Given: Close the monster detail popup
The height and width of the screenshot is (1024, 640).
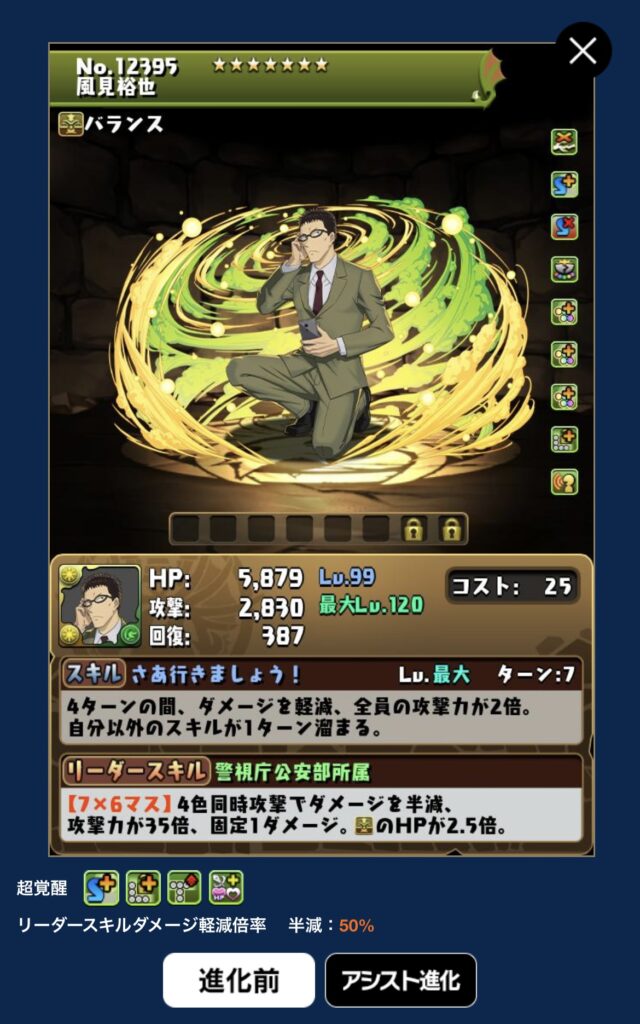Looking at the screenshot, I should coord(583,51).
